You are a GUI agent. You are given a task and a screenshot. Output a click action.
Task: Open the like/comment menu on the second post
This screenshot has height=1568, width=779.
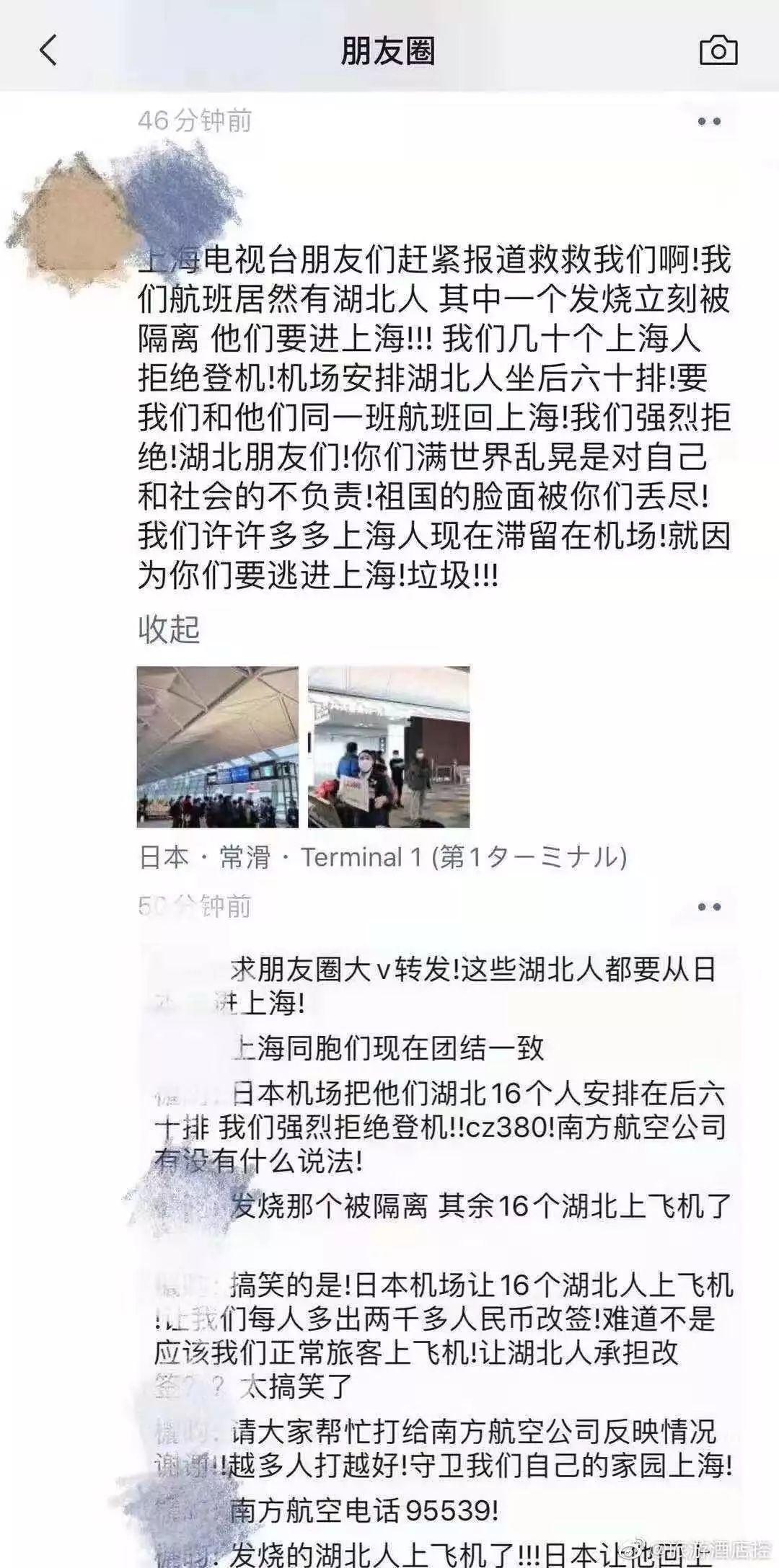pyautogui.click(x=708, y=907)
